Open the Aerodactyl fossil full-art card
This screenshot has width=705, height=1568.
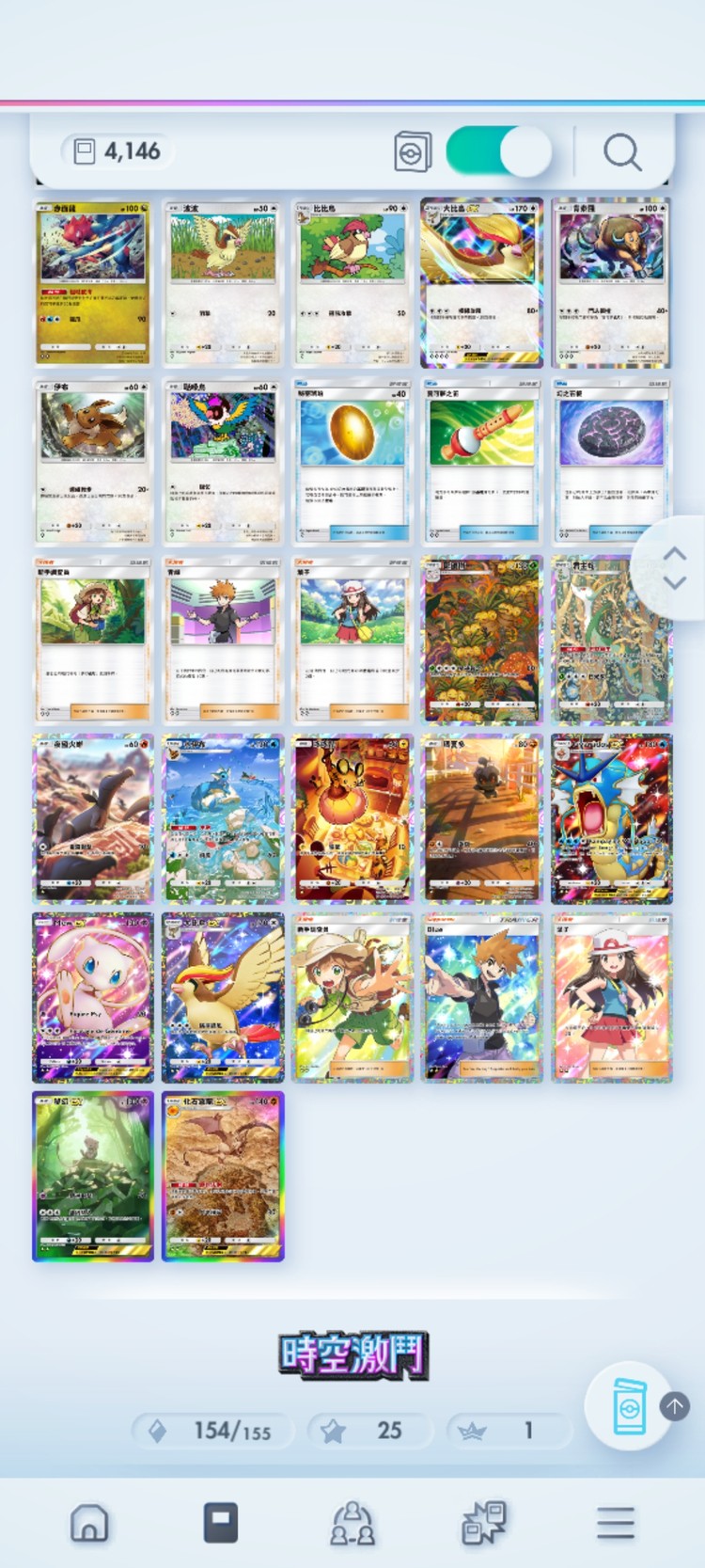click(x=223, y=1176)
